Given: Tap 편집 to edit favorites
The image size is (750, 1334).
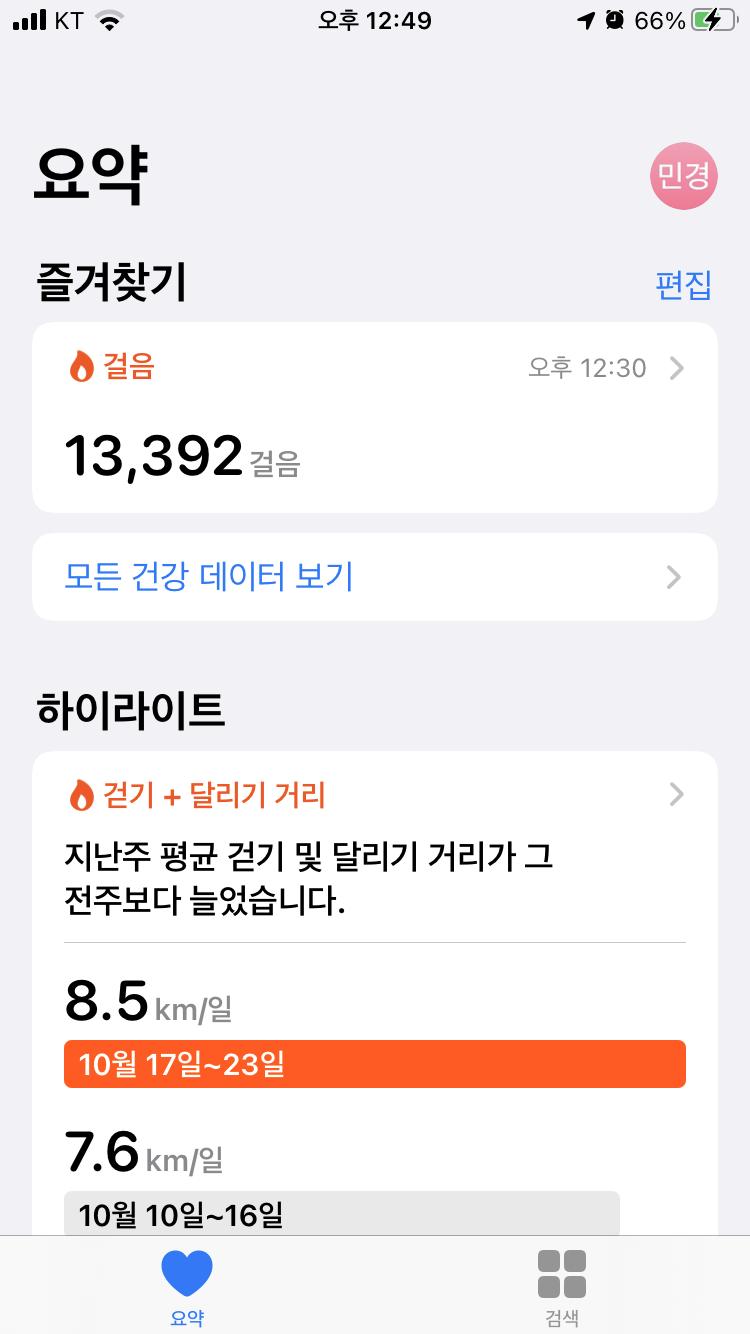Looking at the screenshot, I should click(683, 285).
